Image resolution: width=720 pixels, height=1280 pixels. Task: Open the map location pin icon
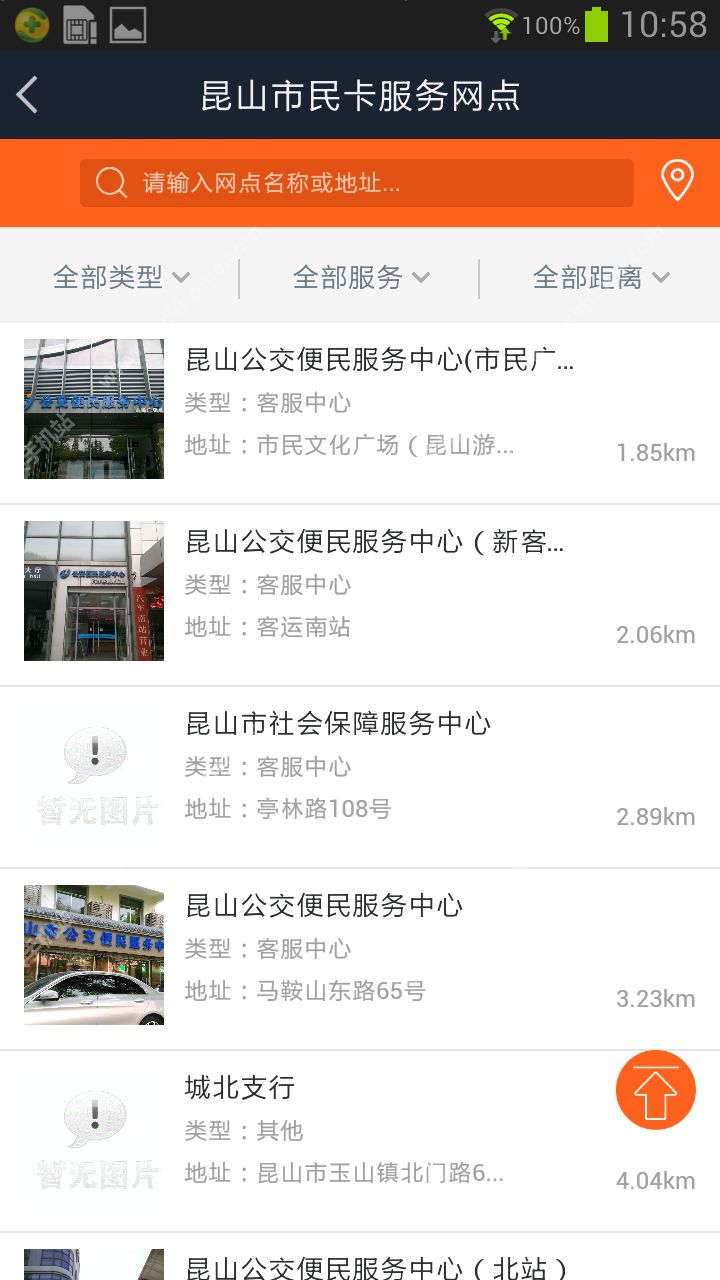[x=677, y=181]
